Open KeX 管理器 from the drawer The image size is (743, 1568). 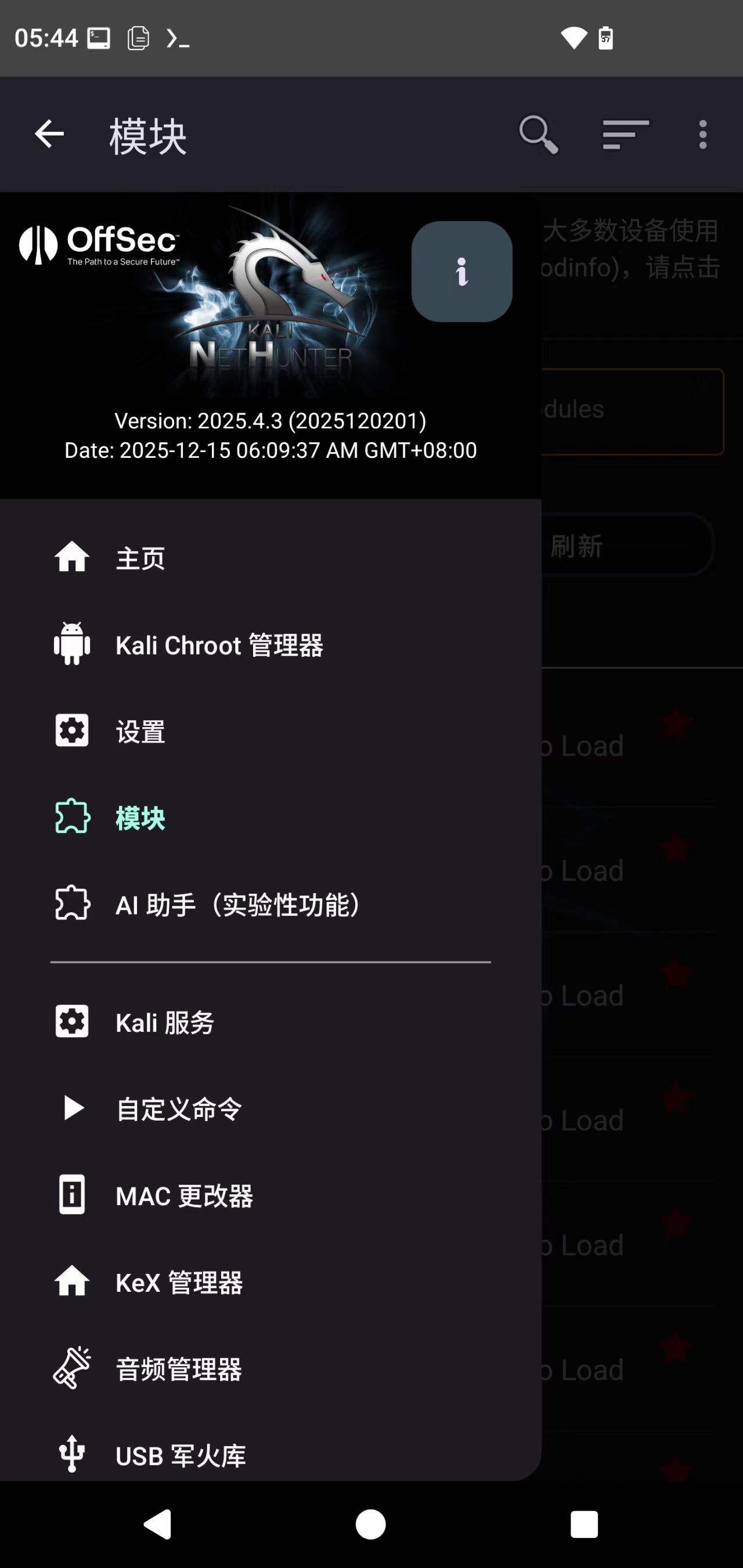point(177,1282)
